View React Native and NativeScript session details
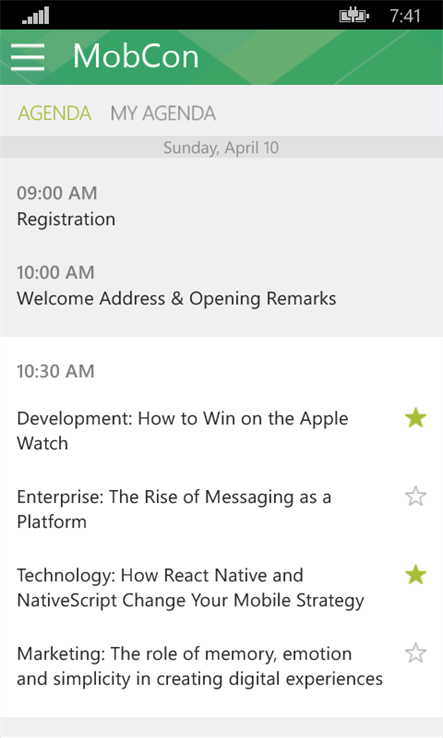Screen dimensions: 443x738 click(x=191, y=588)
